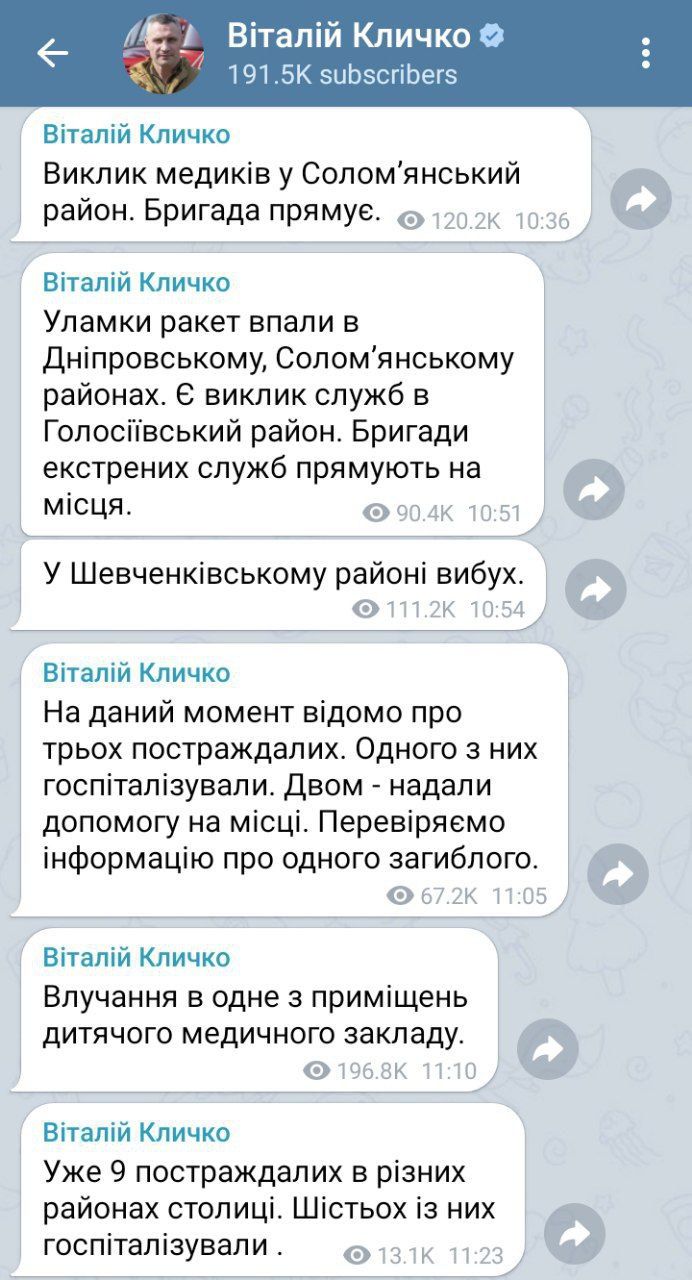692x1280 pixels.
Task: Share the Шевченківський район explosion message
Action: [x=595, y=588]
